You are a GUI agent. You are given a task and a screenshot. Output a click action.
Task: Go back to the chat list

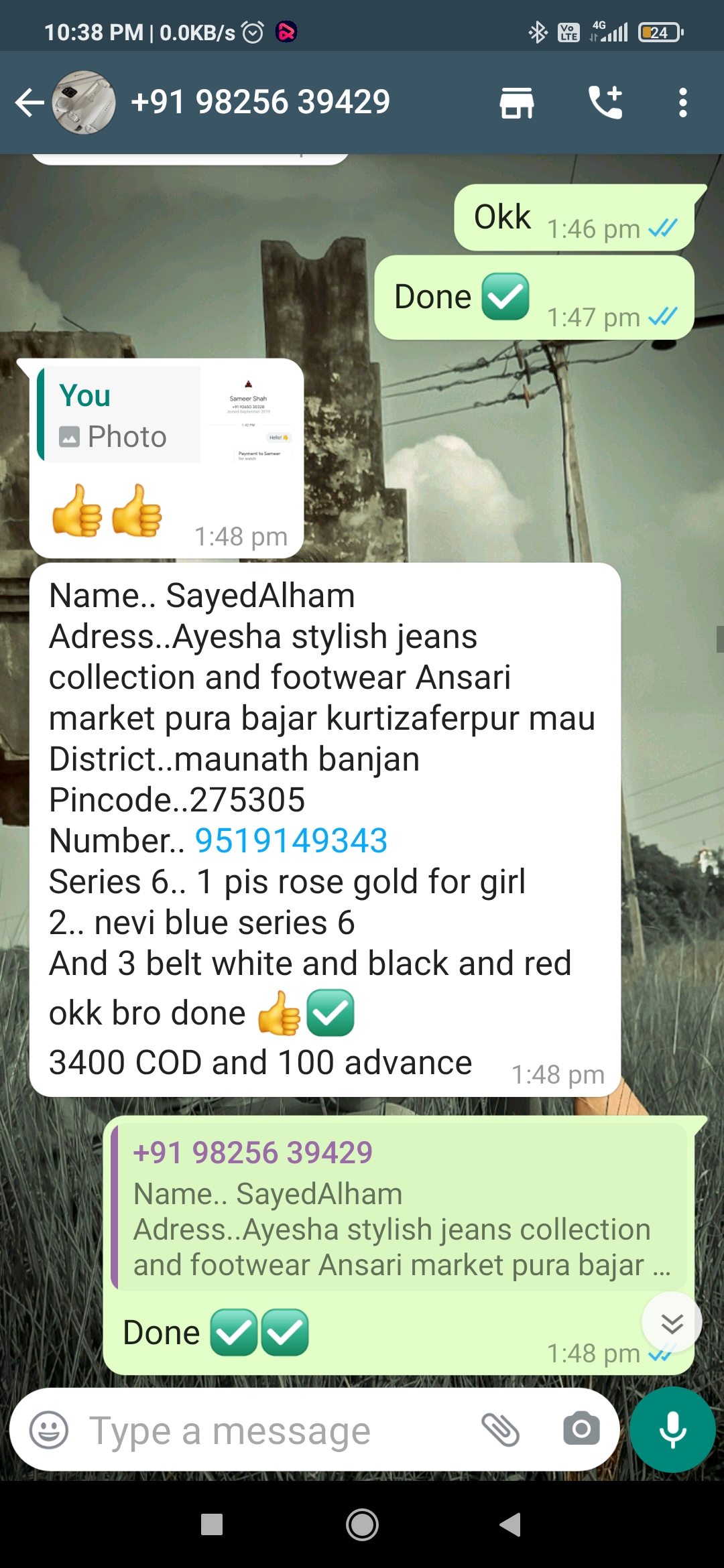pos(29,103)
